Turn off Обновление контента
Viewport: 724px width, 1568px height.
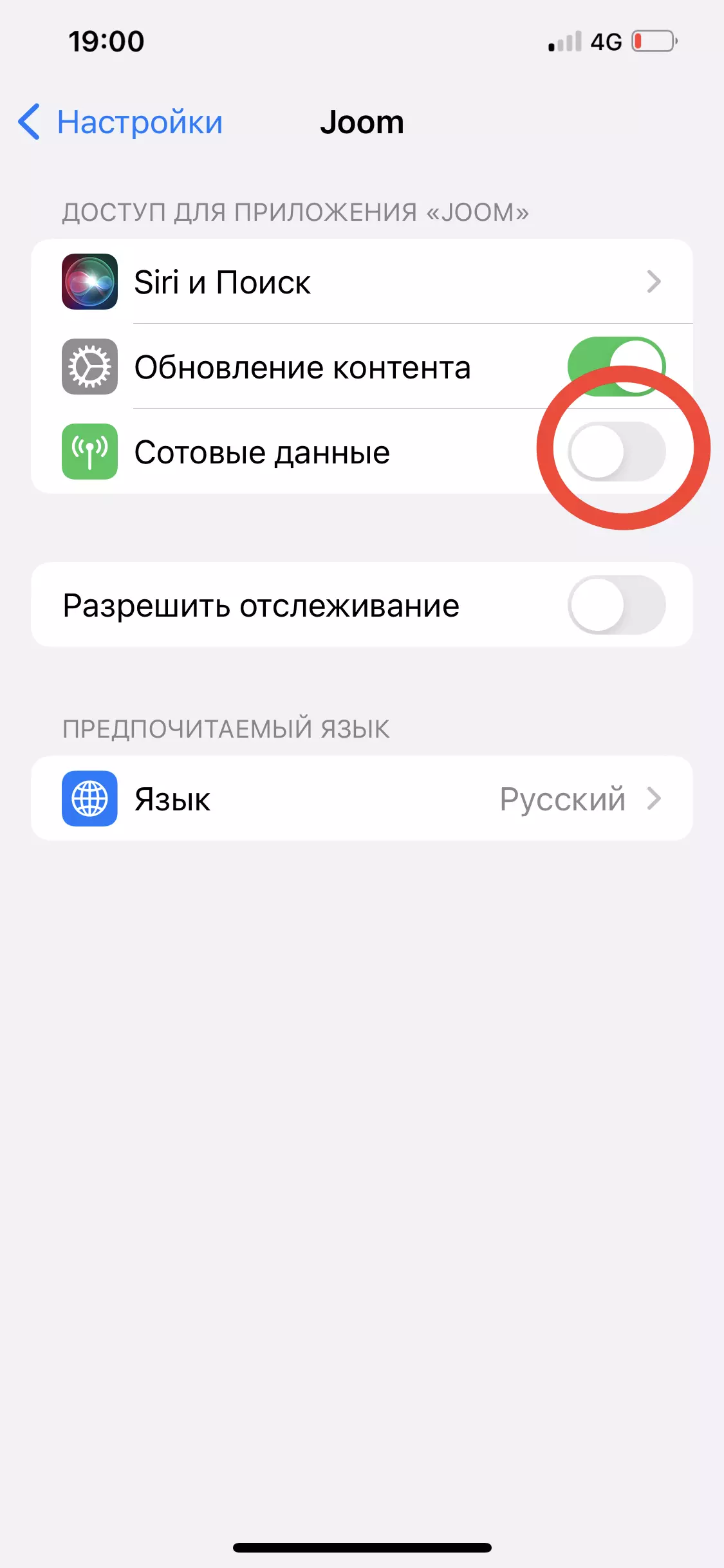(616, 366)
